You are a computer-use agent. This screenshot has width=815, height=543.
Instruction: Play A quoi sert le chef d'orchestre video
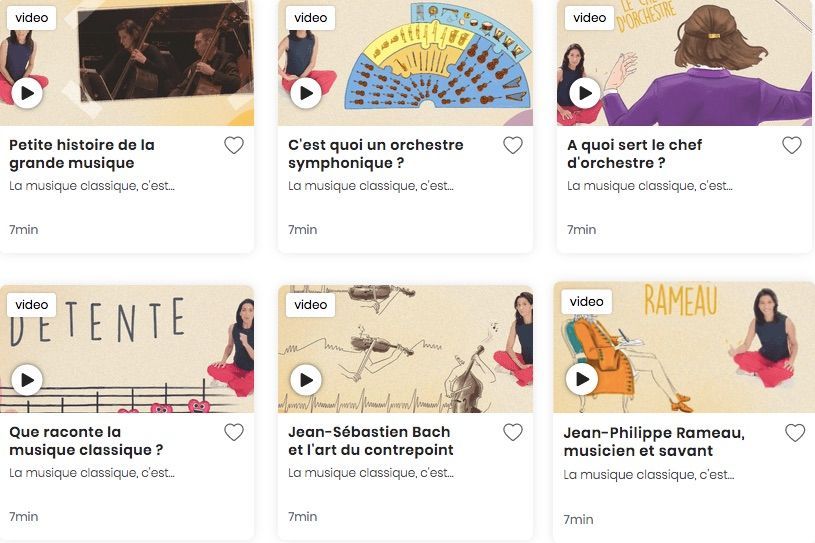585,93
